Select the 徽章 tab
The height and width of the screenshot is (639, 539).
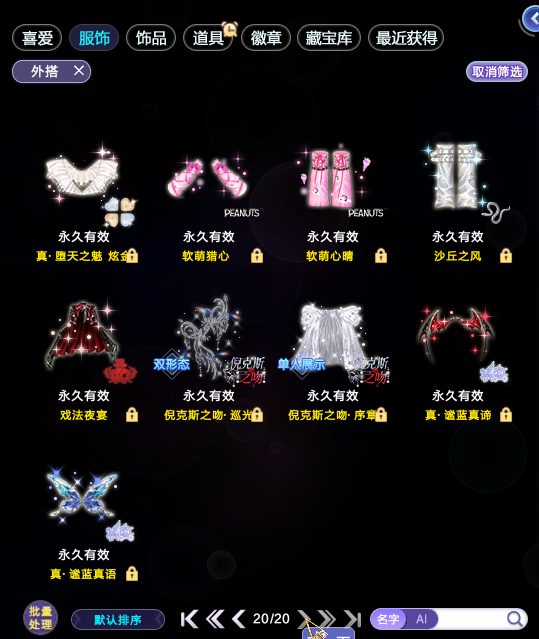(x=266, y=38)
